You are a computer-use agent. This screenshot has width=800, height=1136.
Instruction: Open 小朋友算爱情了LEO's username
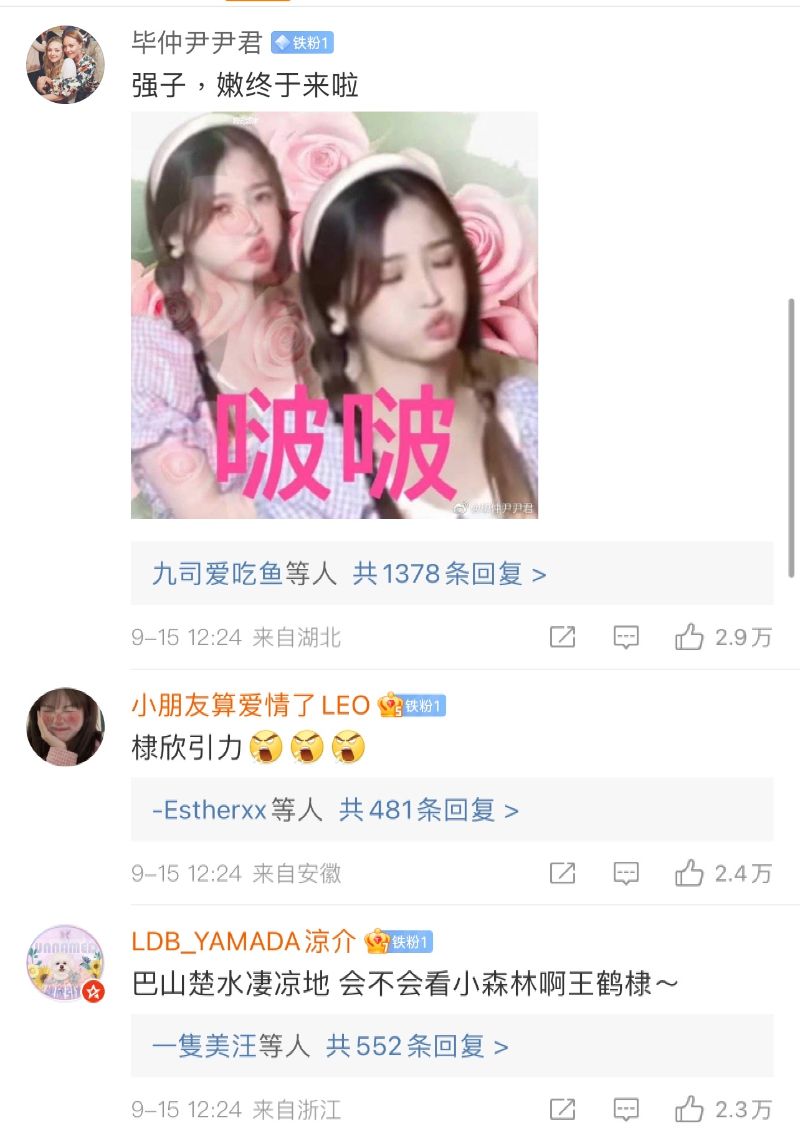(x=250, y=705)
